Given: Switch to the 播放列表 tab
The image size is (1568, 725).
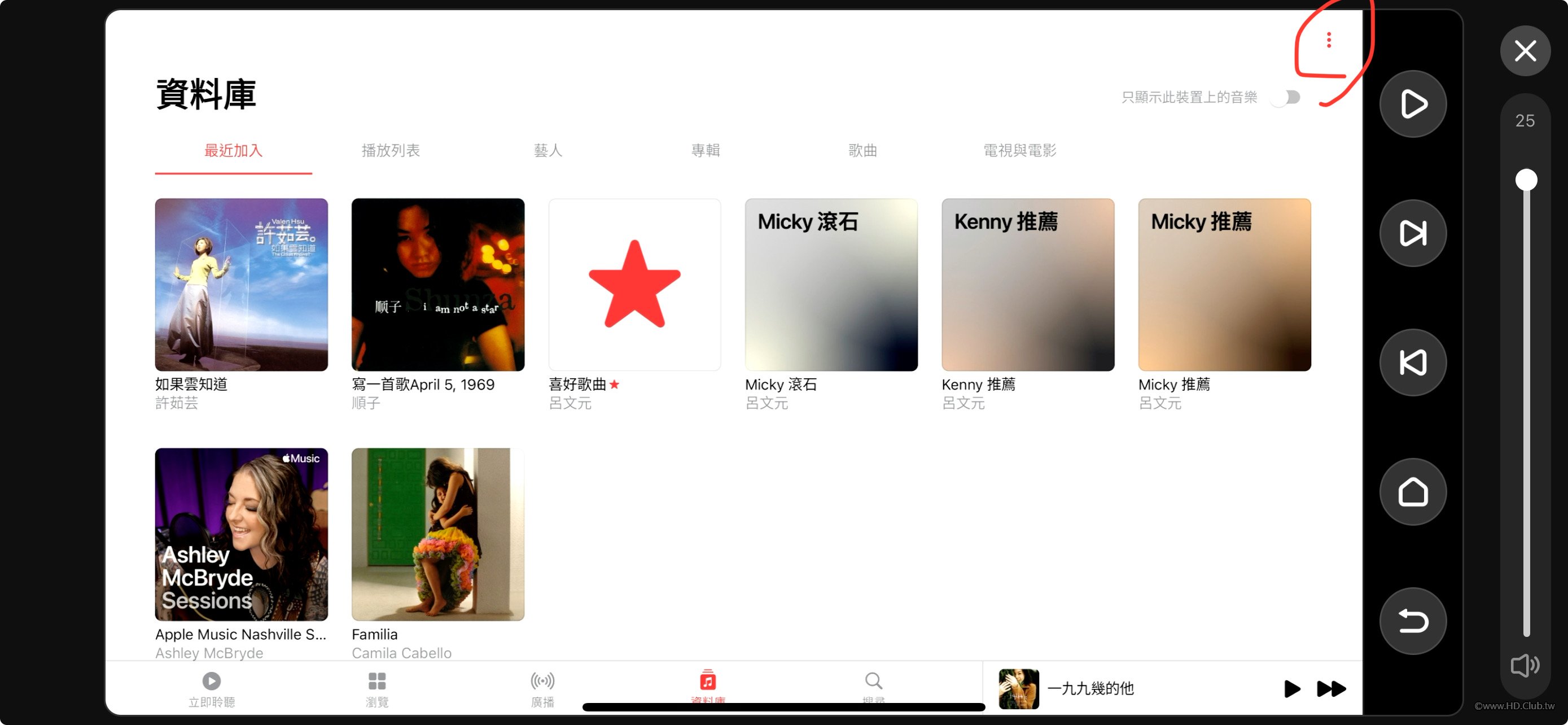Looking at the screenshot, I should click(x=390, y=150).
